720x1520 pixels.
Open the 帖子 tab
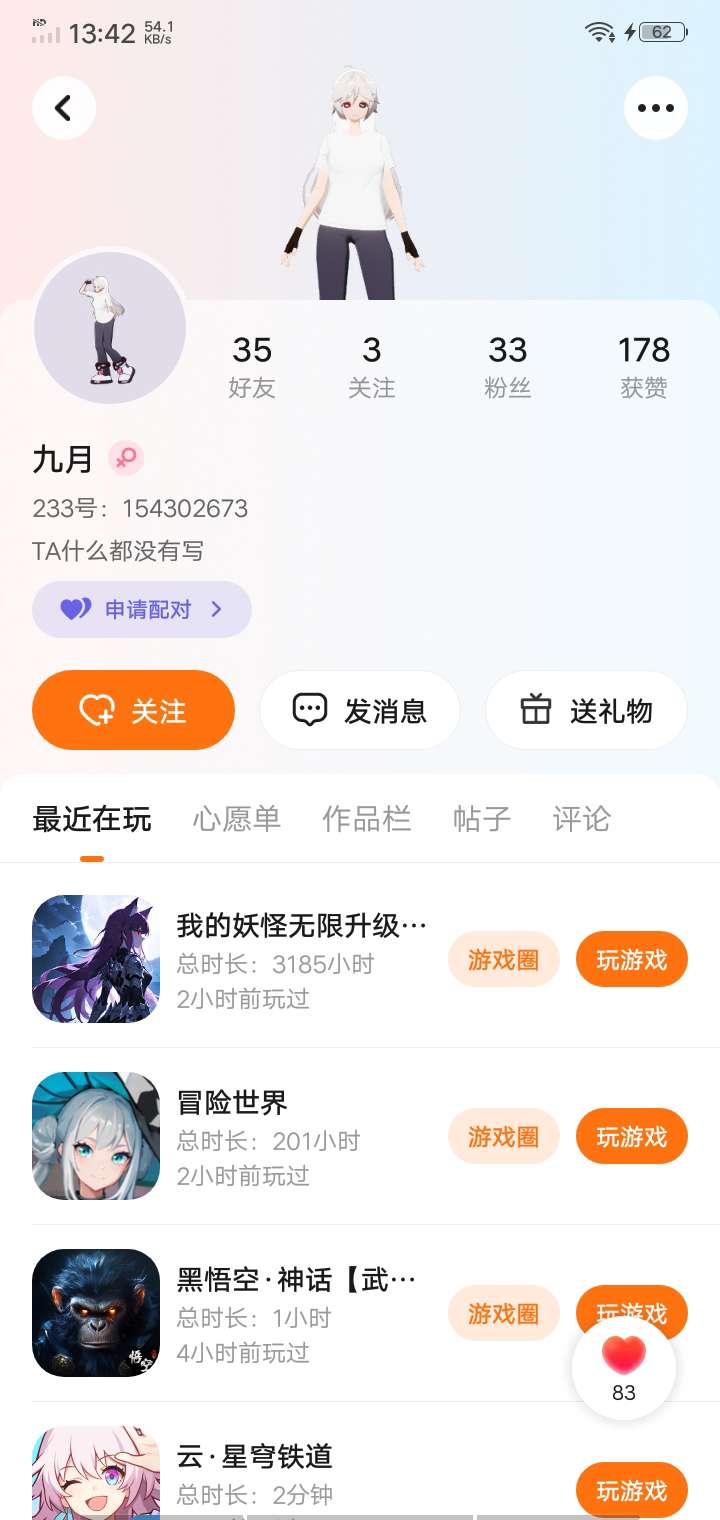click(482, 819)
